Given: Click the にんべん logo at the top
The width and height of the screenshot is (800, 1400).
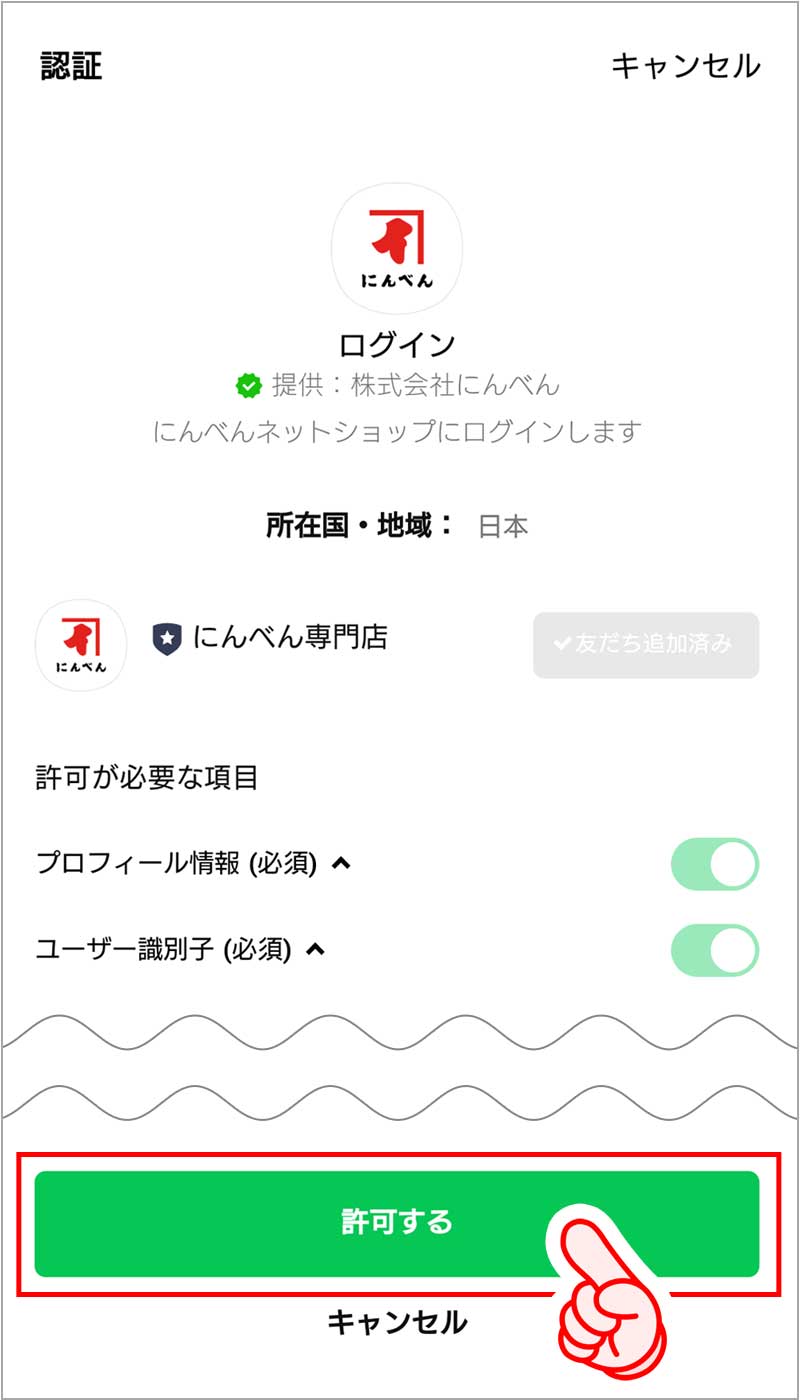Looking at the screenshot, I should tap(397, 250).
